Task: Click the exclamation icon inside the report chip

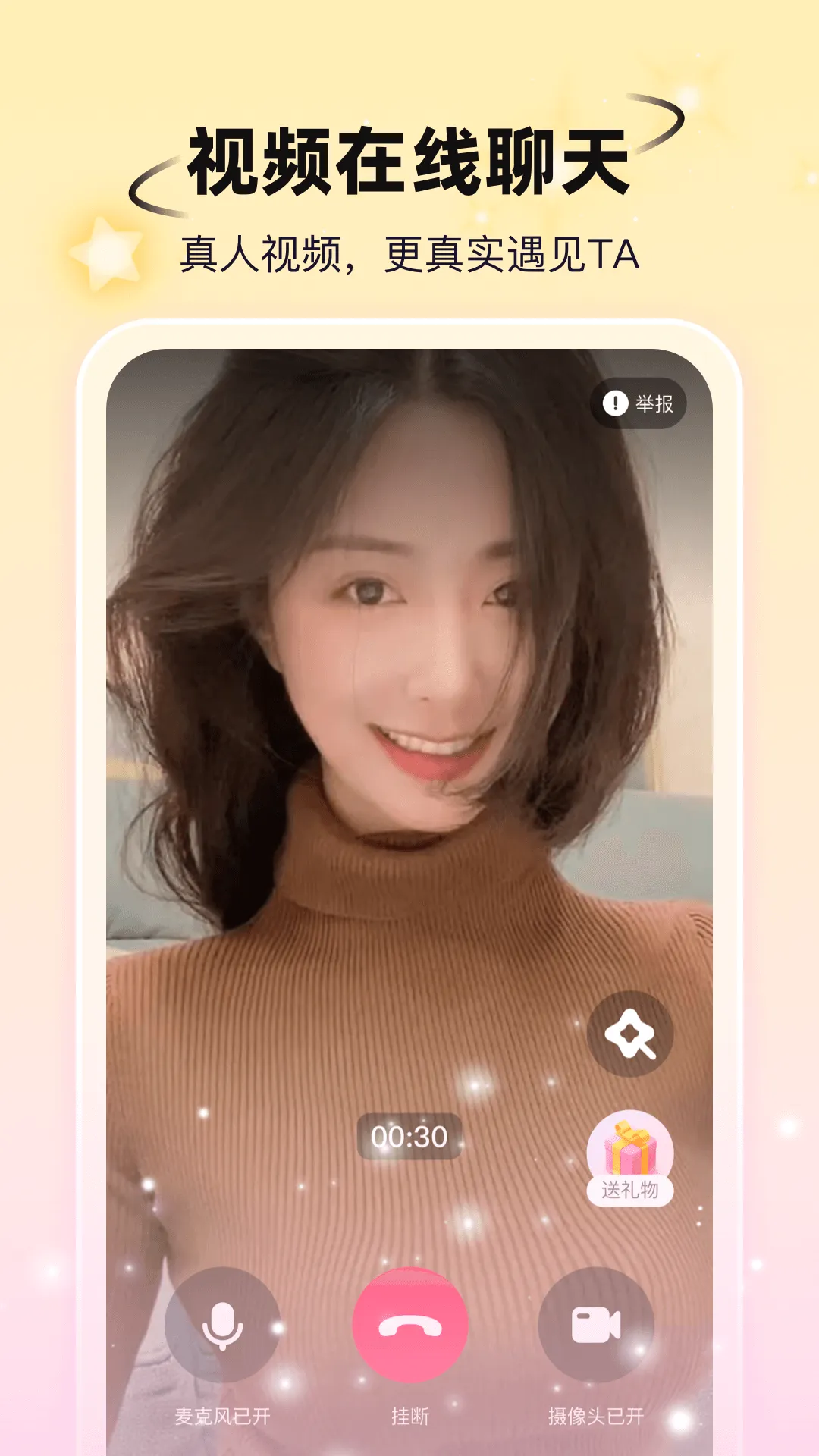Action: 617,404
